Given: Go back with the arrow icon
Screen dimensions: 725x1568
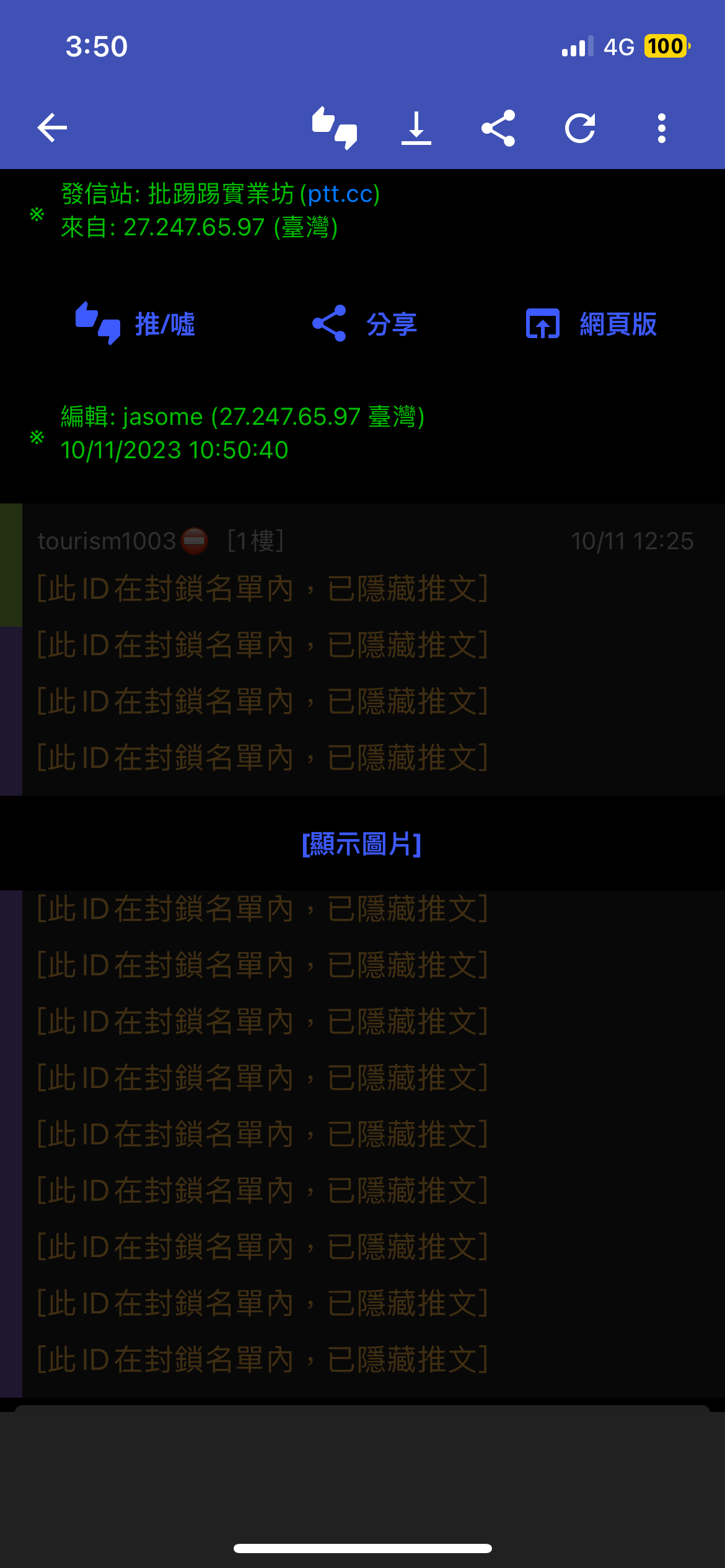Looking at the screenshot, I should [52, 128].
